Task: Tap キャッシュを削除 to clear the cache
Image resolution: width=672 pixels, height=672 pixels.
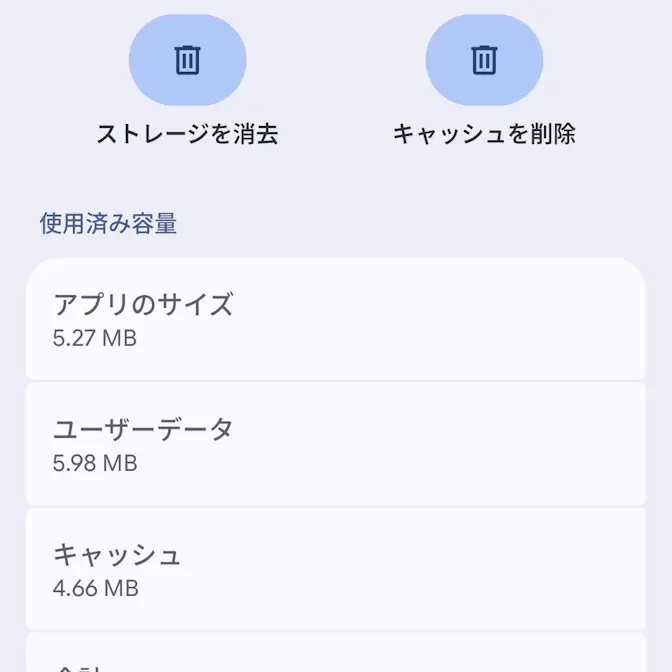Action: (x=484, y=61)
